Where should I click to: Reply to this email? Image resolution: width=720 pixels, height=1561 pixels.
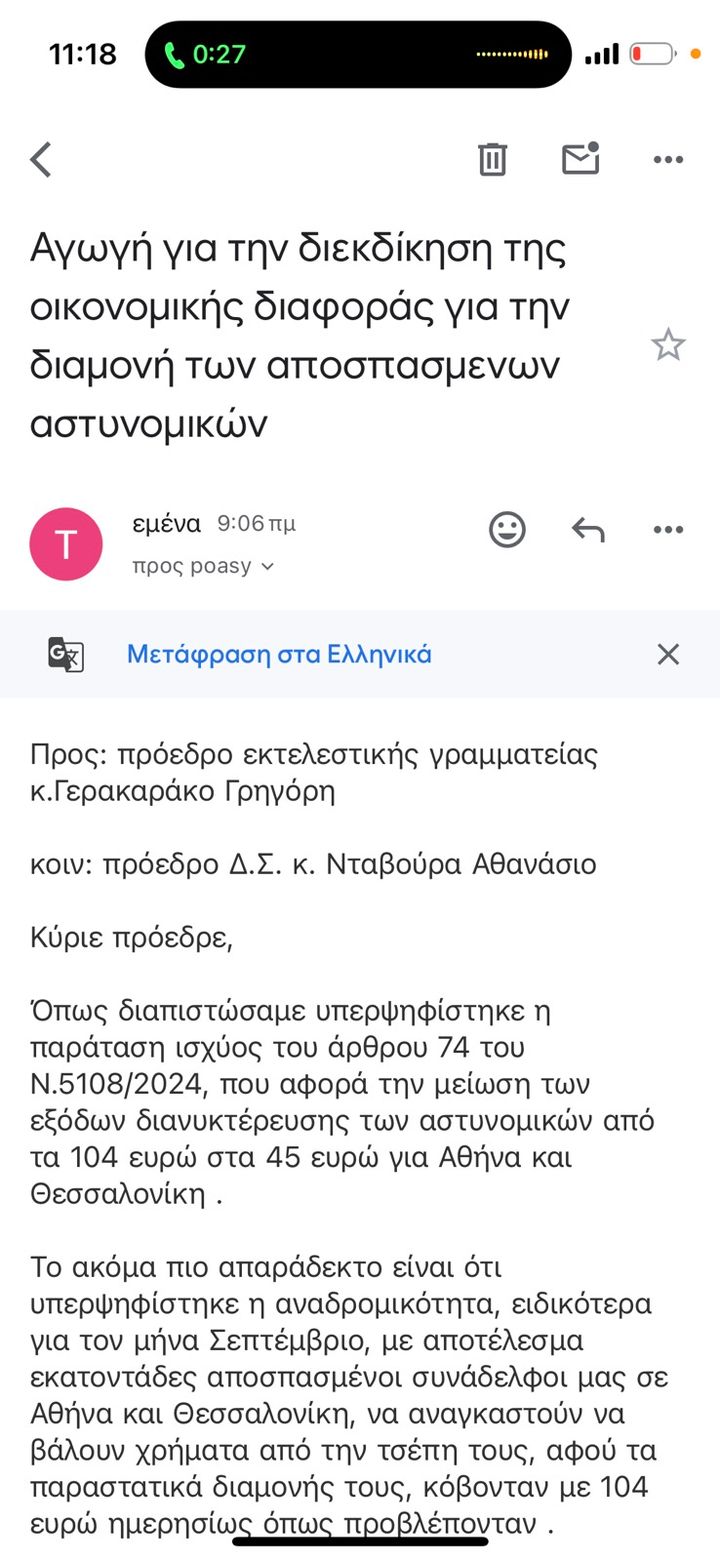tap(588, 529)
